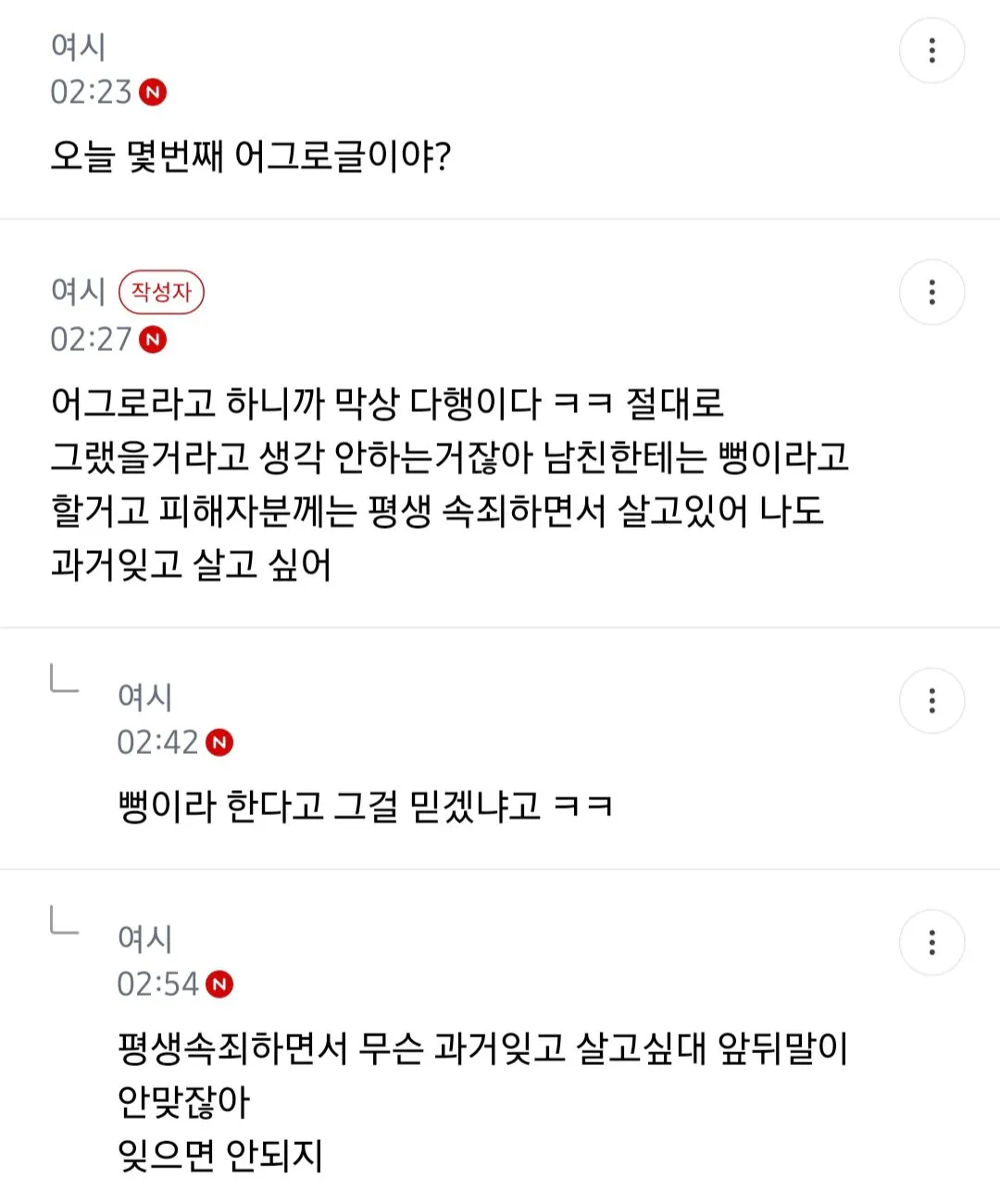Open more options for the 02:23 comment

tap(931, 50)
